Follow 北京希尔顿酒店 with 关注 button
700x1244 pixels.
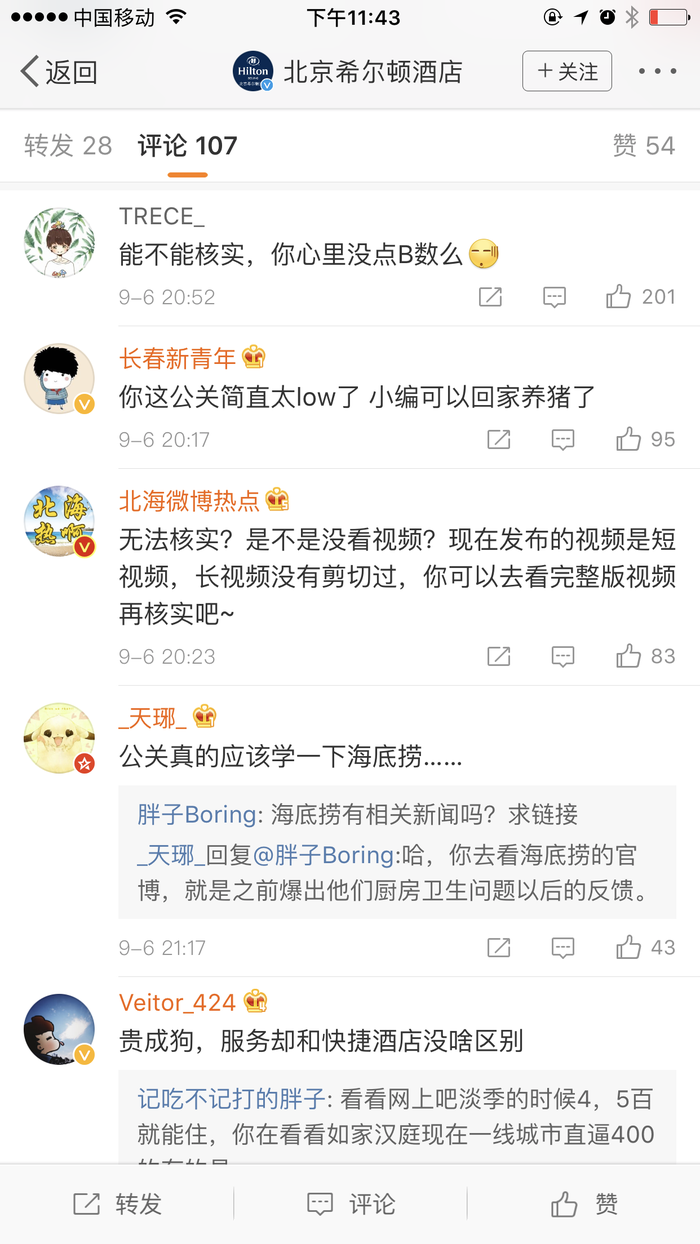point(567,72)
